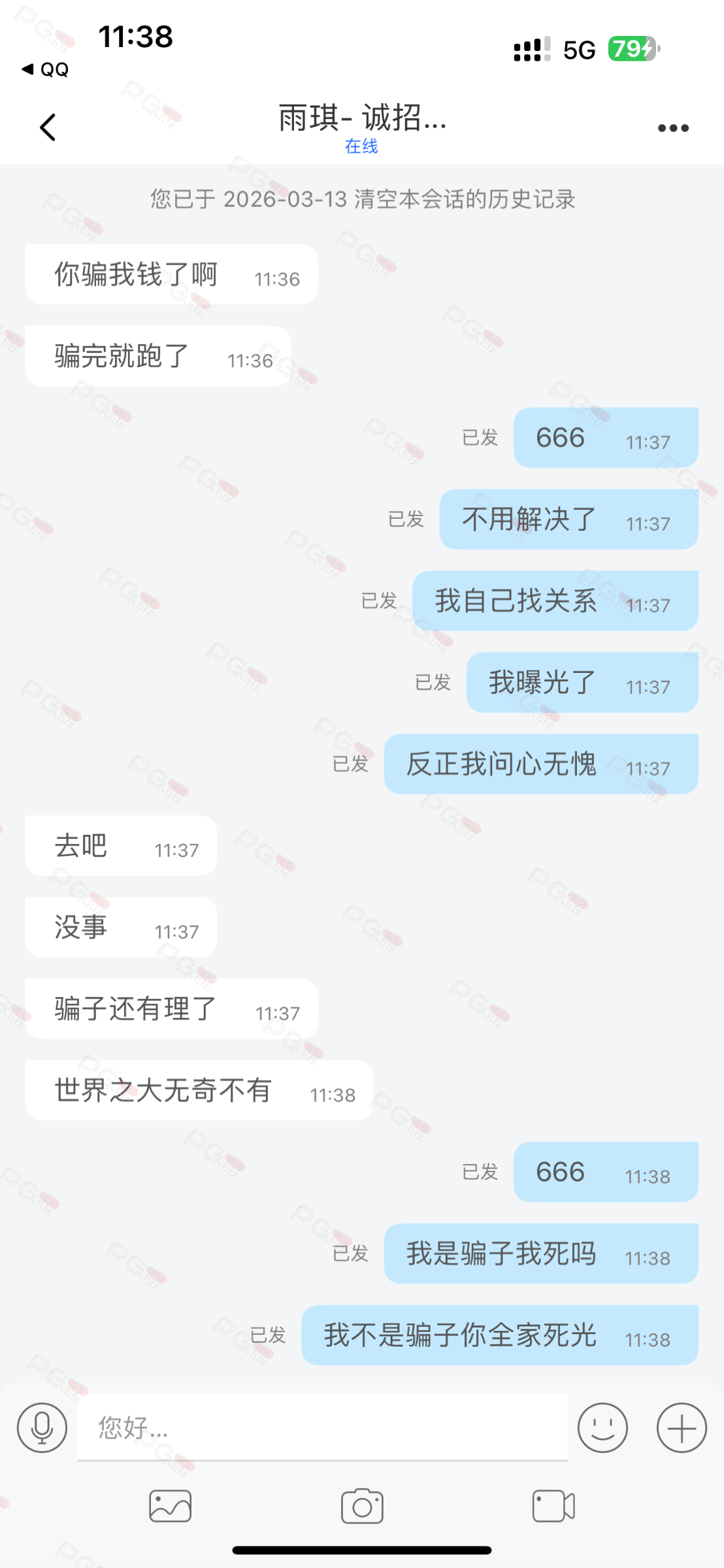The image size is (724, 1568).
Task: Go back from the 雨琪 chat
Action: point(48,127)
